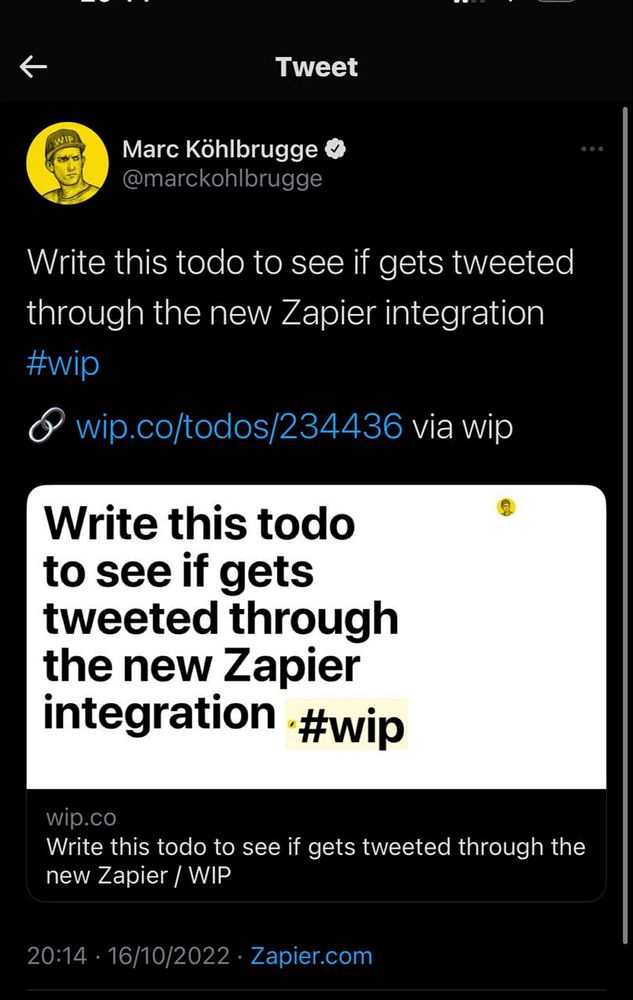Tap the blue #wip hashtag in the tweet

tap(63, 363)
